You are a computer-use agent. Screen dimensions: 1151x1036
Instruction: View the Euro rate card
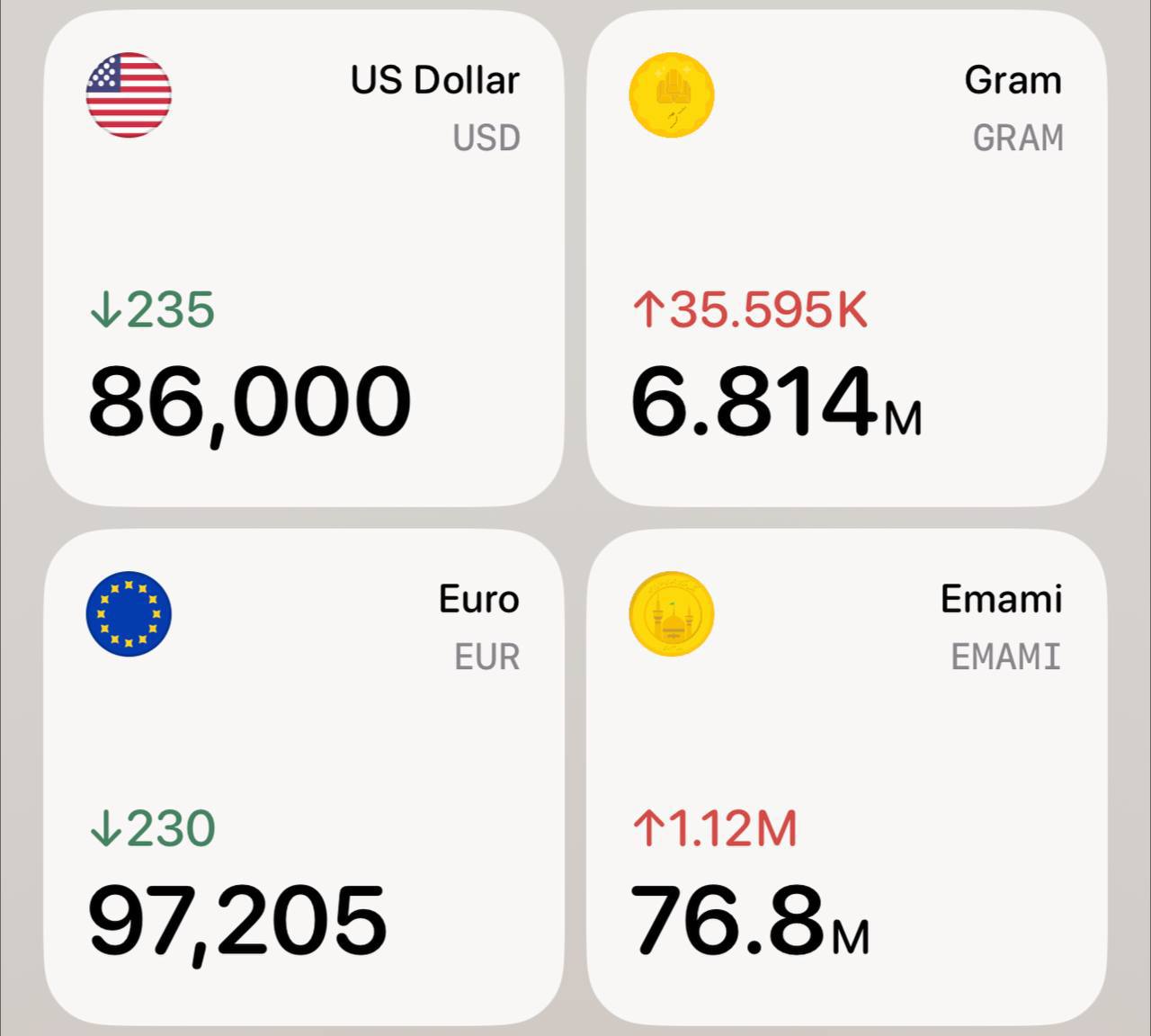[x=304, y=777]
